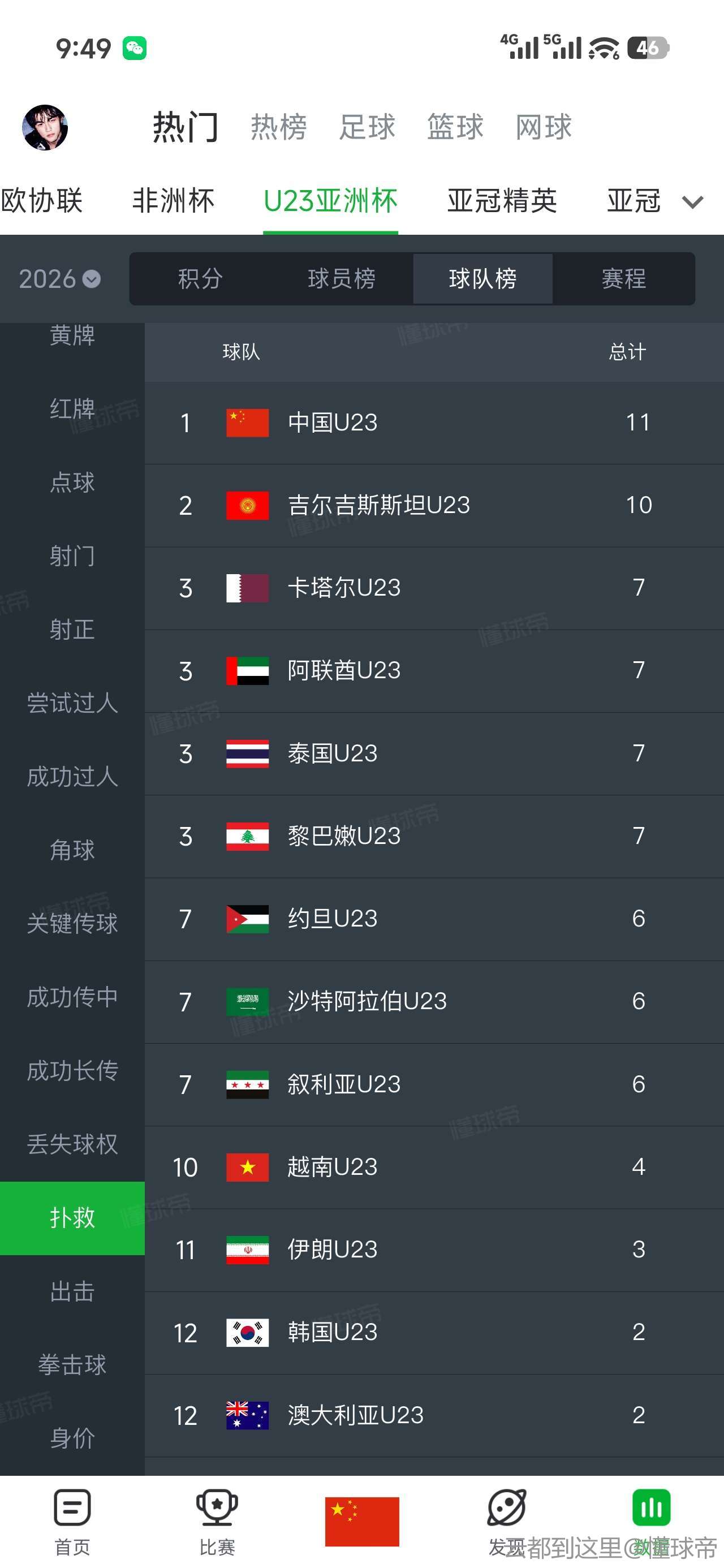
Task: Expand the league list chevron
Action: (x=692, y=202)
